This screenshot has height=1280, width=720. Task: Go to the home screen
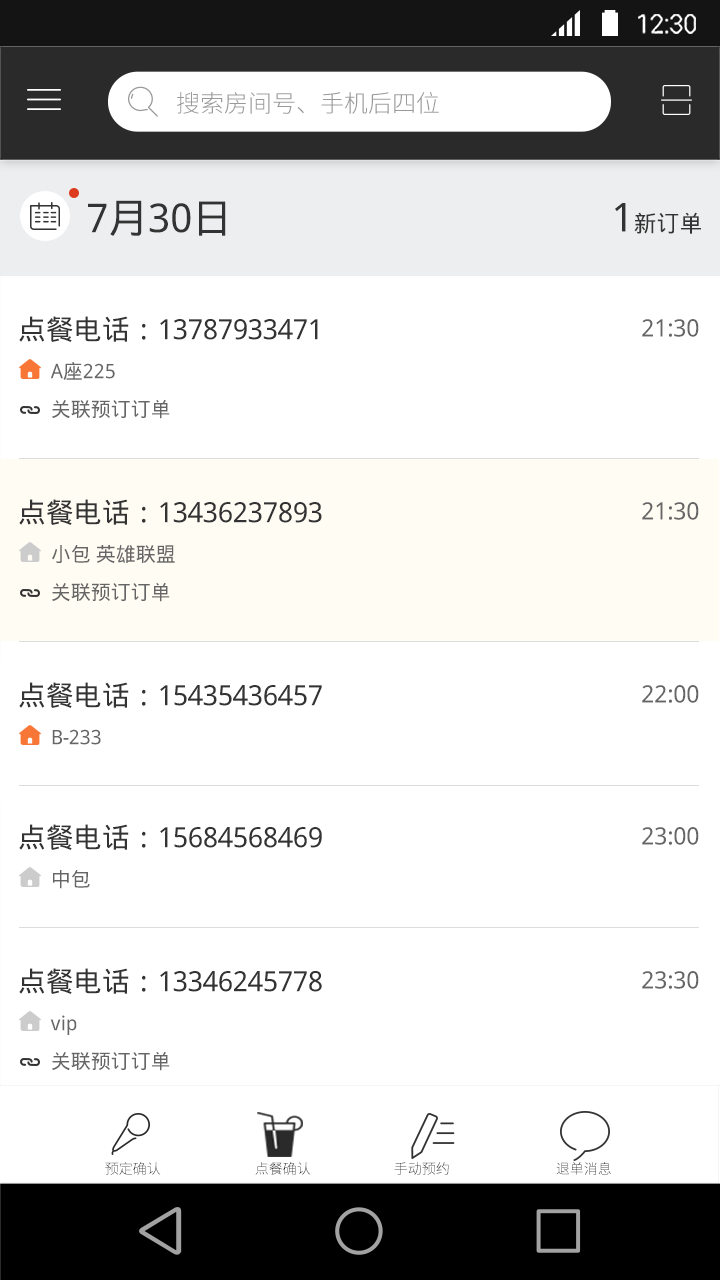click(x=359, y=1231)
